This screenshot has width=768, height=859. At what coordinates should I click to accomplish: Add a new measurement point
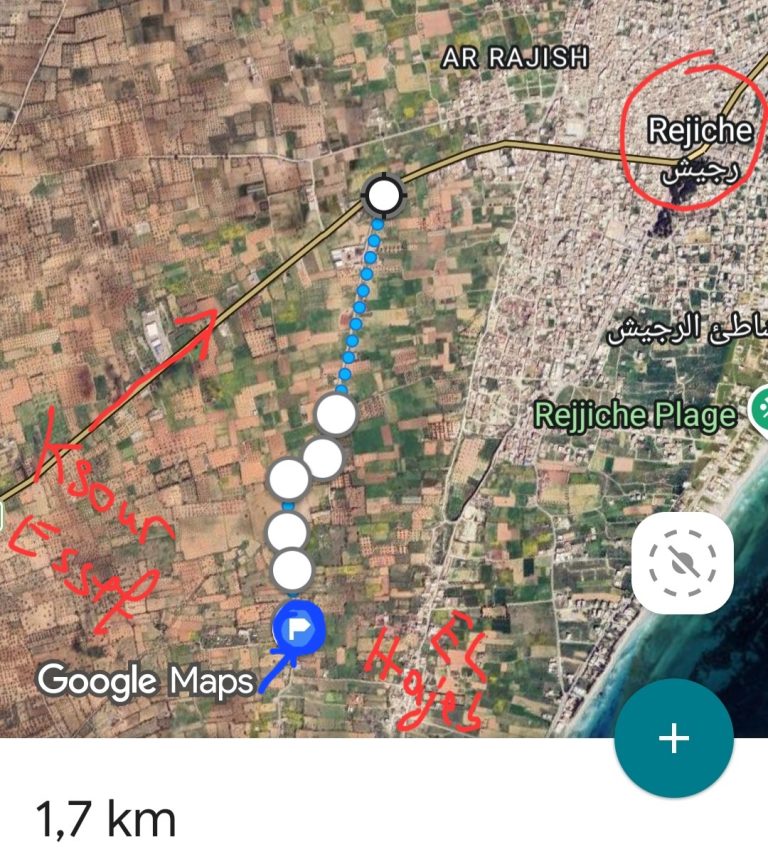pos(674,739)
